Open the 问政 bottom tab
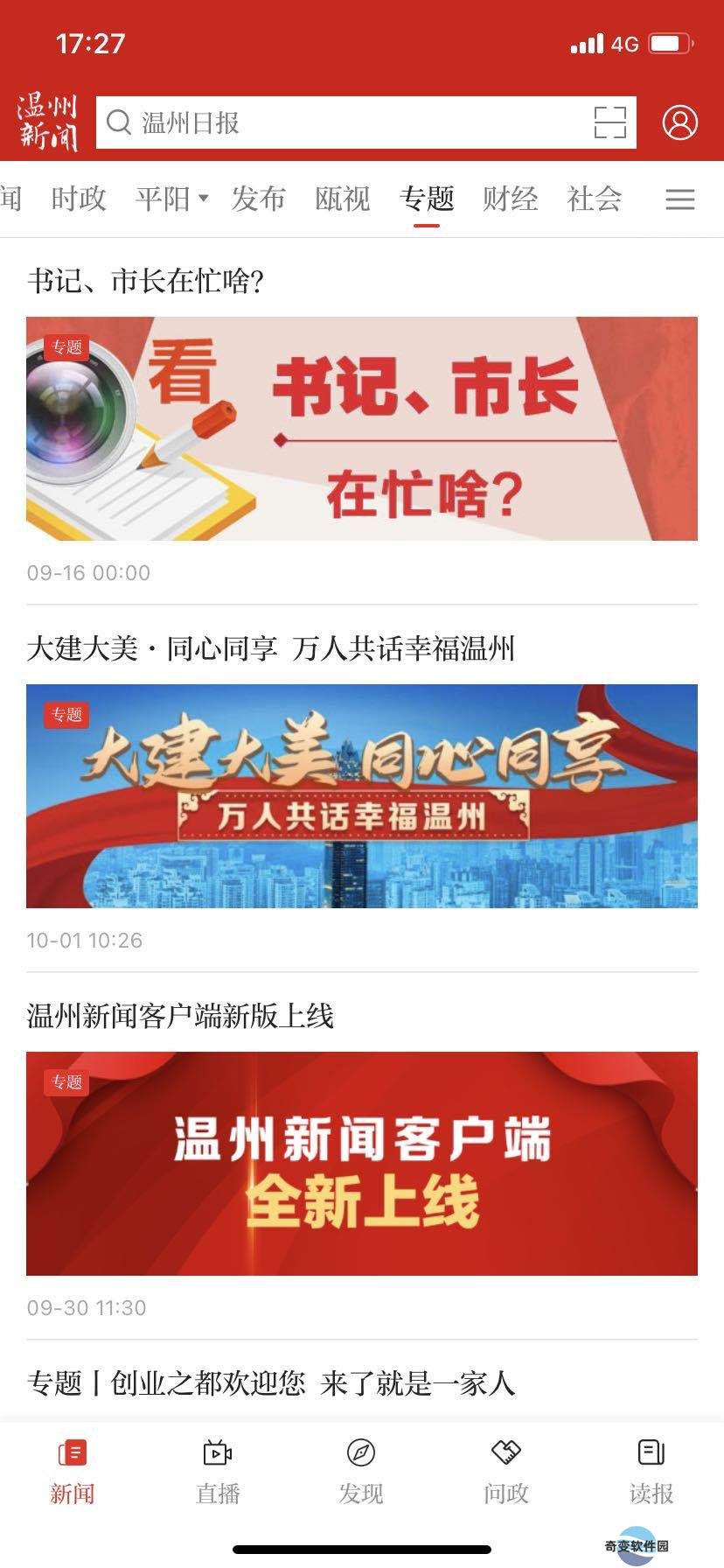This screenshot has height=1568, width=724. 506,1473
